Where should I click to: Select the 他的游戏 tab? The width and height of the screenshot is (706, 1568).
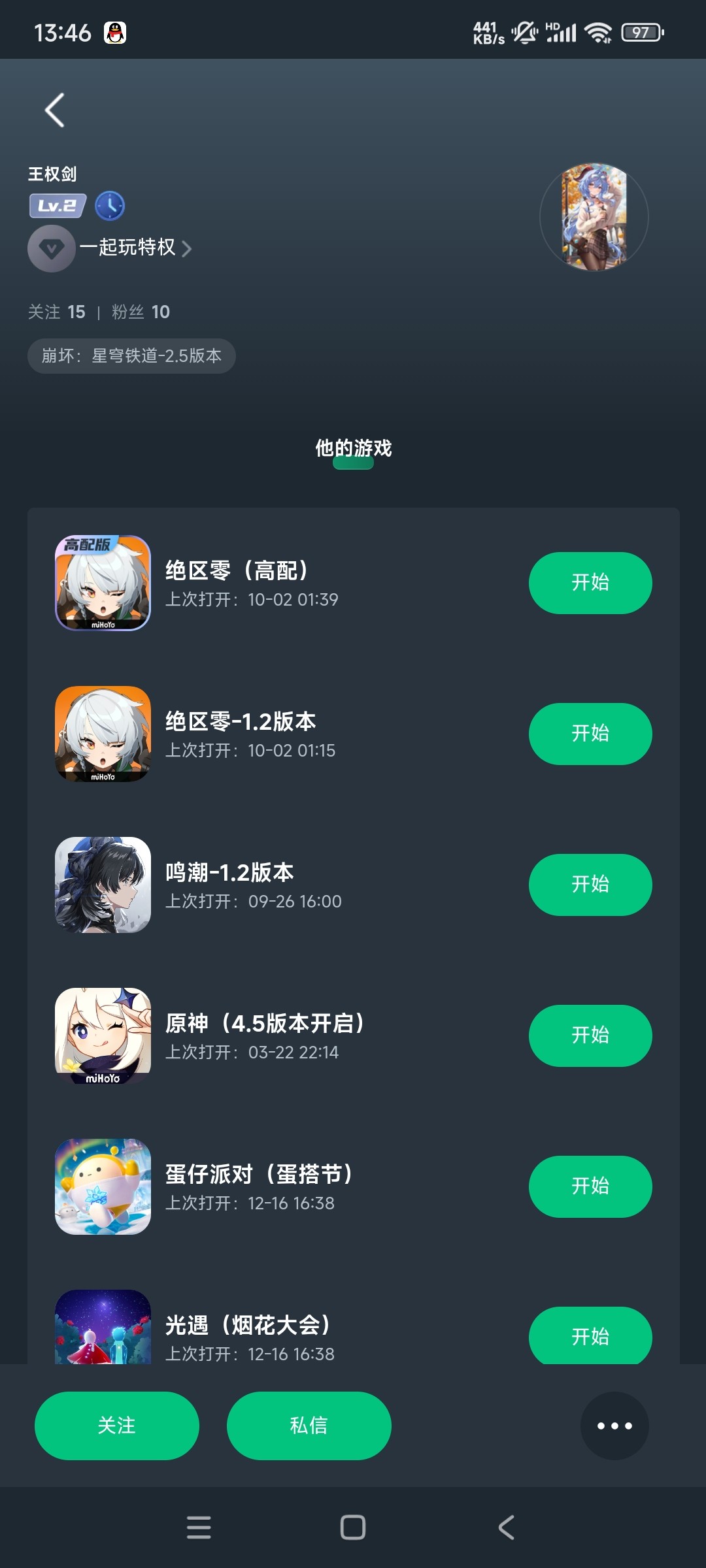click(353, 449)
